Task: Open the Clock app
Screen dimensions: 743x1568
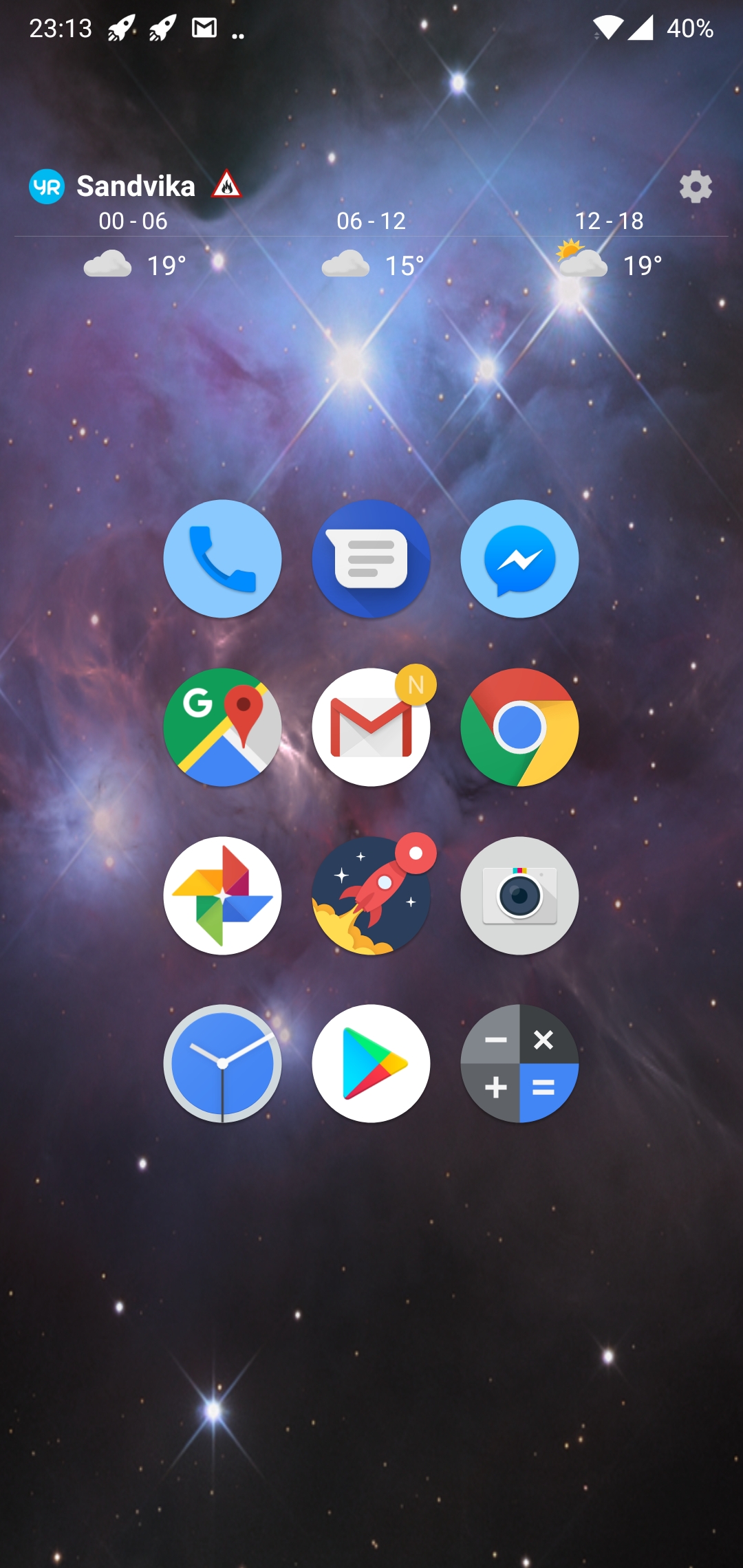Action: (x=222, y=1063)
